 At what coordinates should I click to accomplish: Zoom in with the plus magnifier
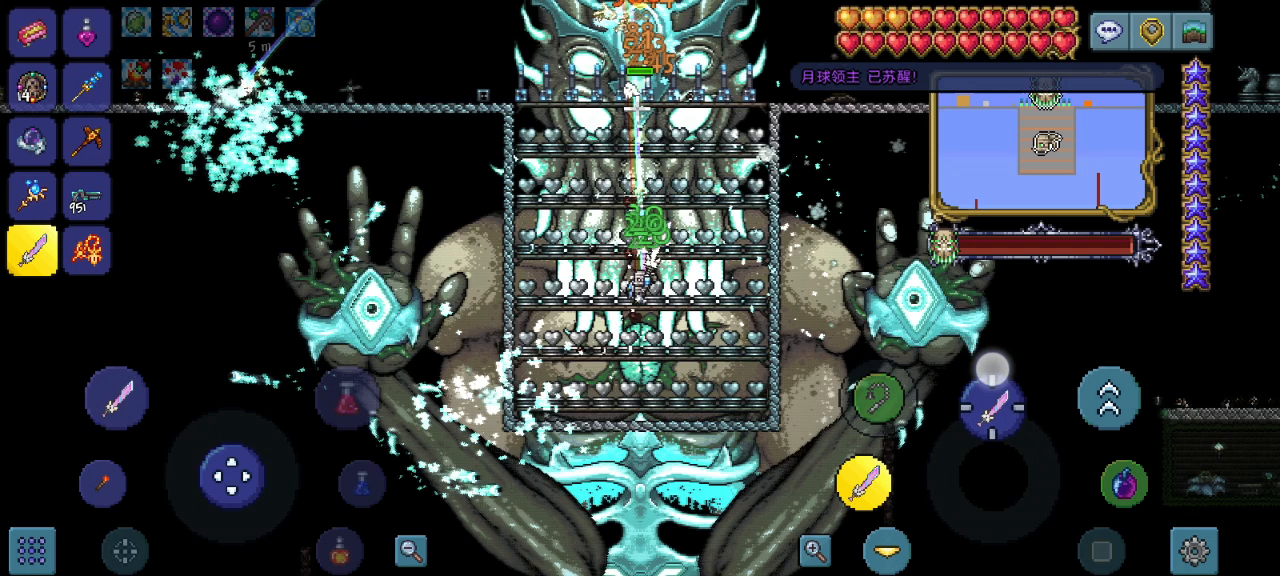[x=815, y=549]
